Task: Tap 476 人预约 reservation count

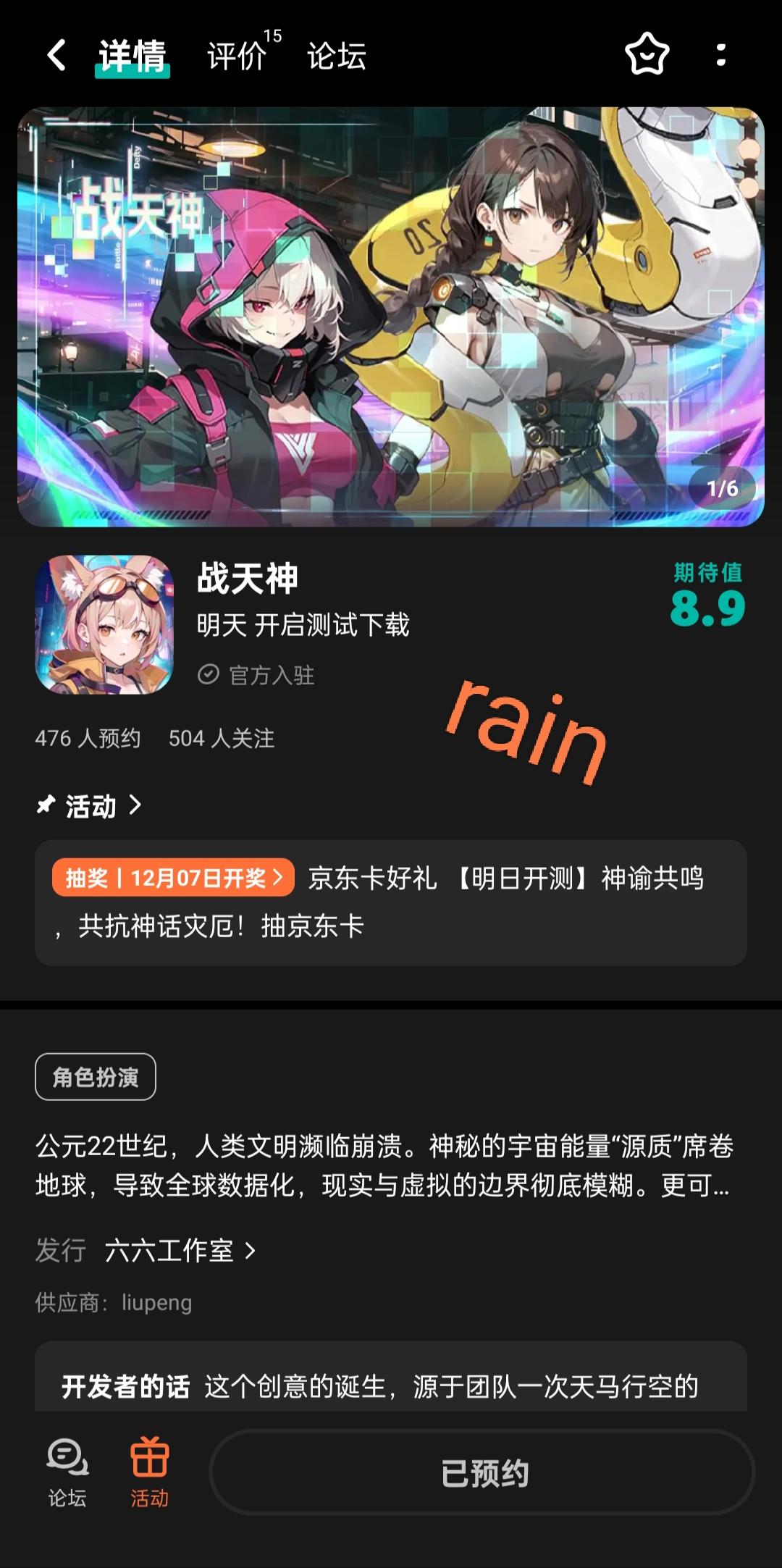Action: click(x=87, y=739)
